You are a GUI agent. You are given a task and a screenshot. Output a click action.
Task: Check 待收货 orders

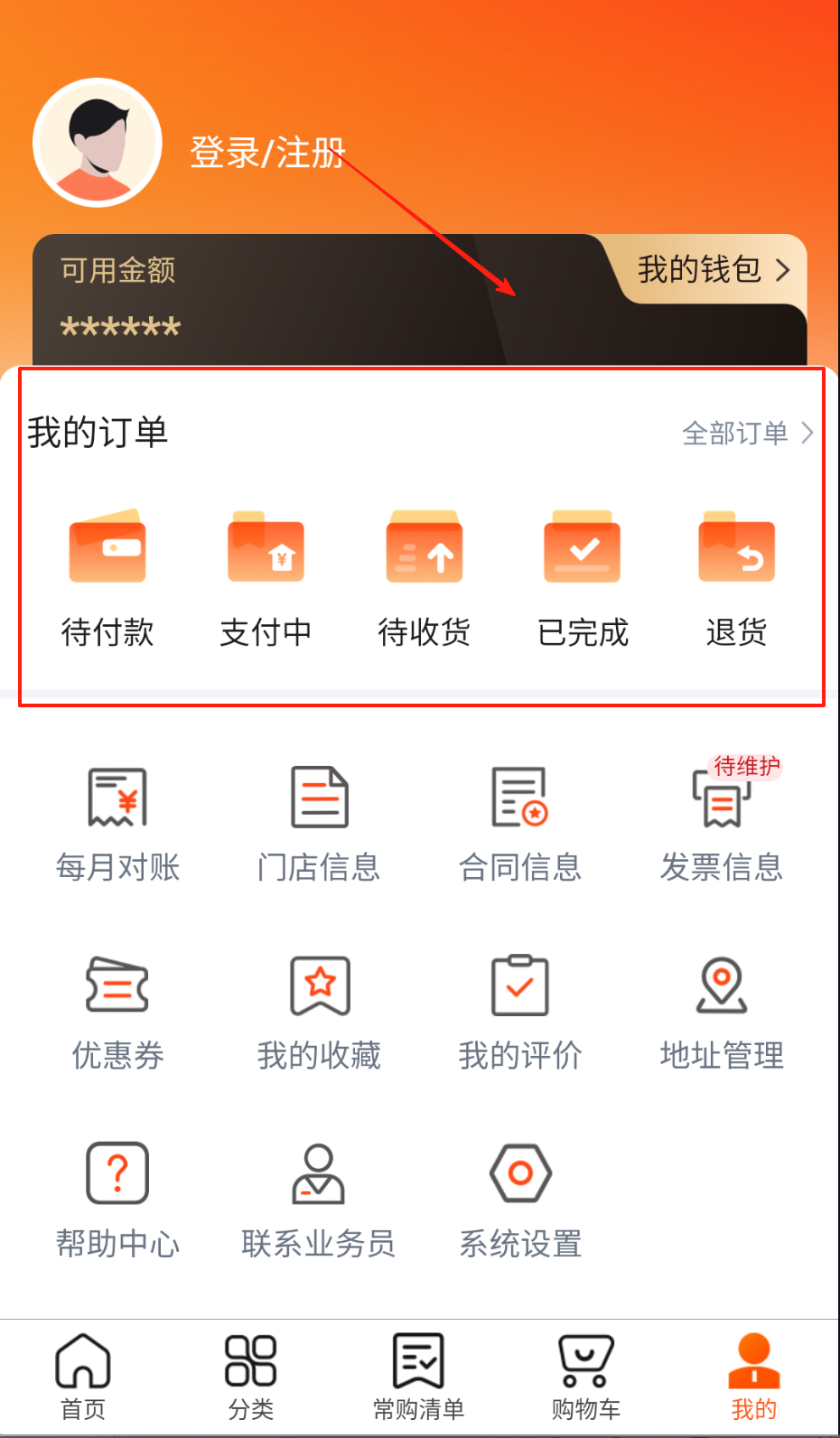pos(425,578)
